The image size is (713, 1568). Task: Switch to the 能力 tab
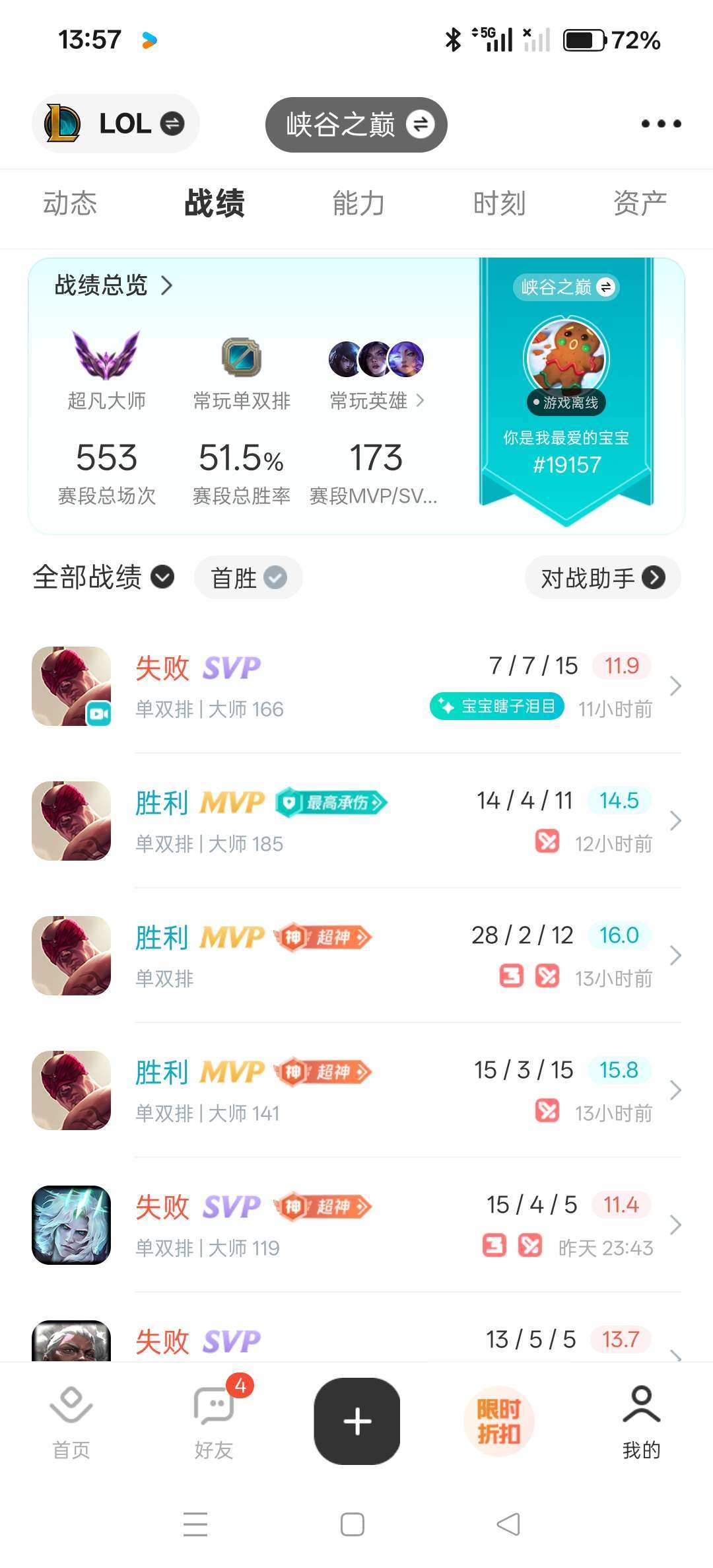(x=357, y=203)
